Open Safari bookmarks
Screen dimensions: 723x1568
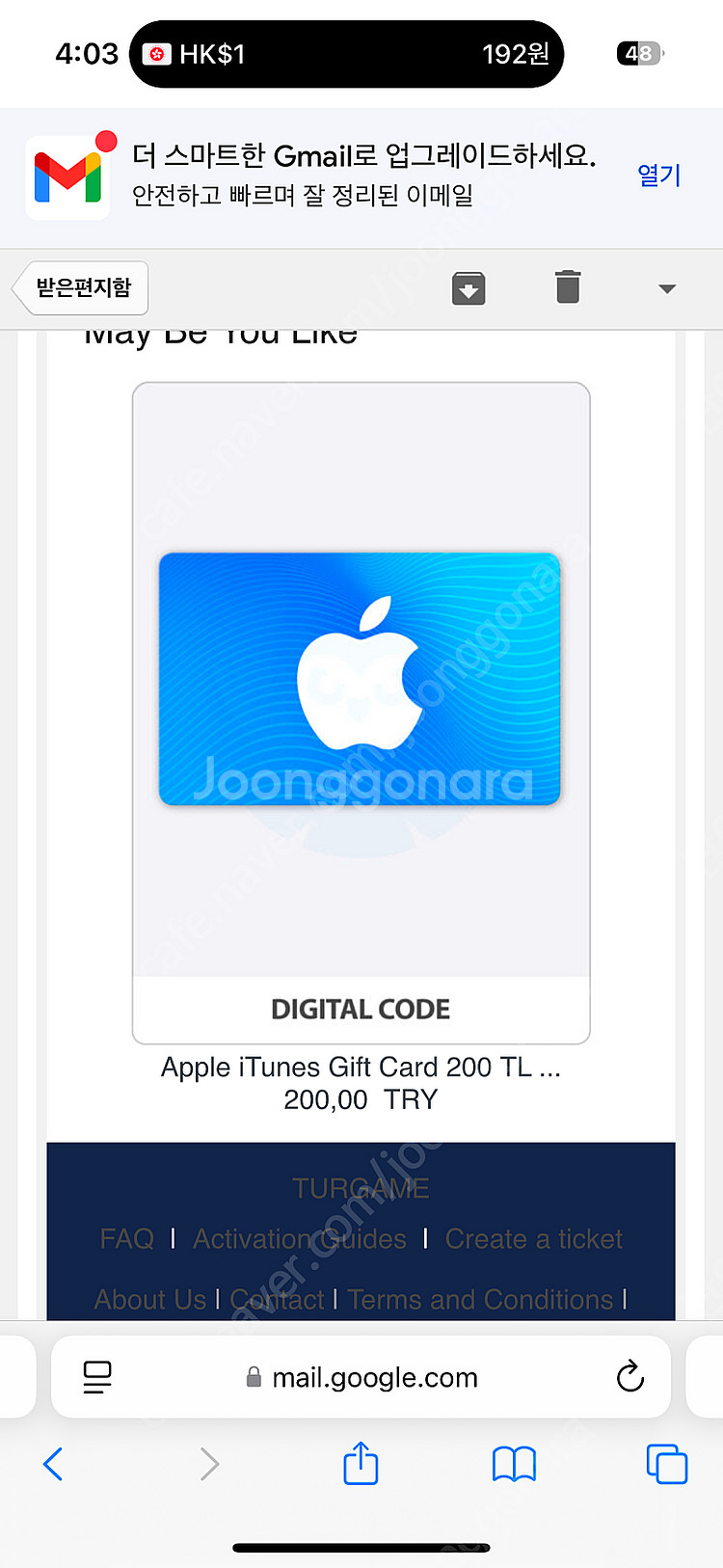tap(514, 1464)
